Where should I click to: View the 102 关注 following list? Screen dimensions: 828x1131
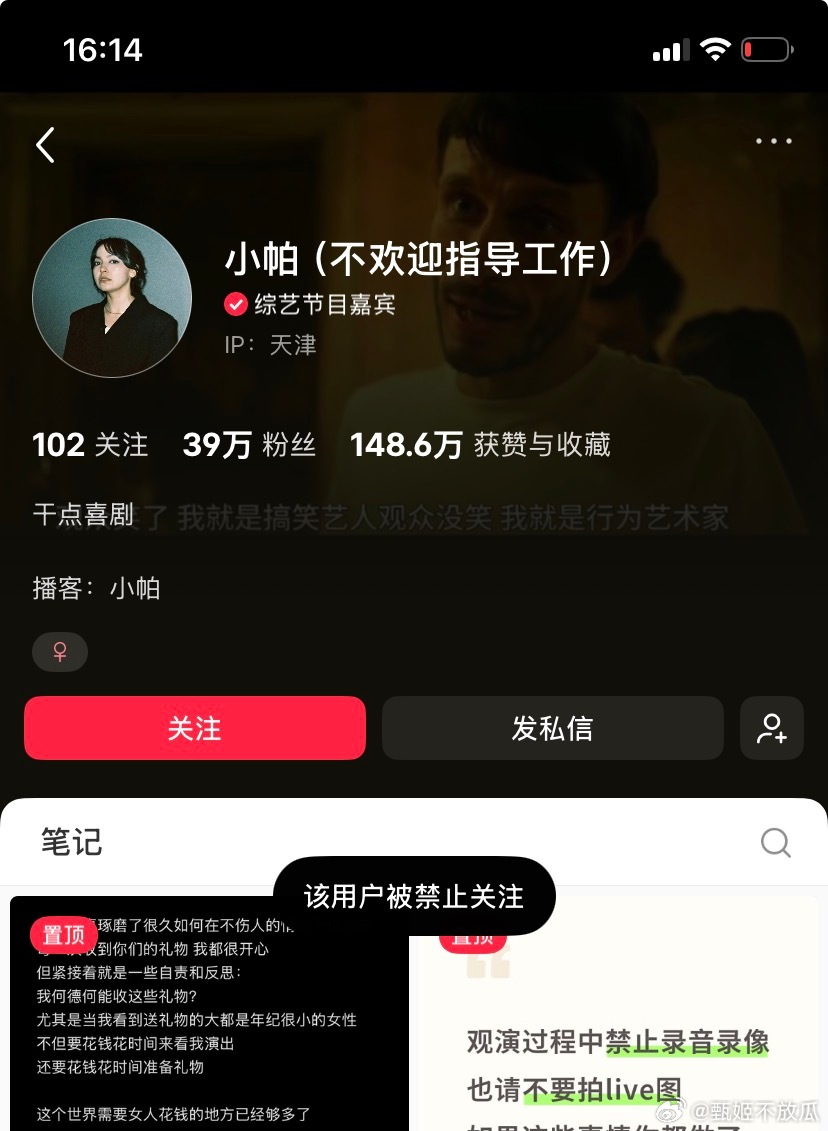pyautogui.click(x=89, y=444)
